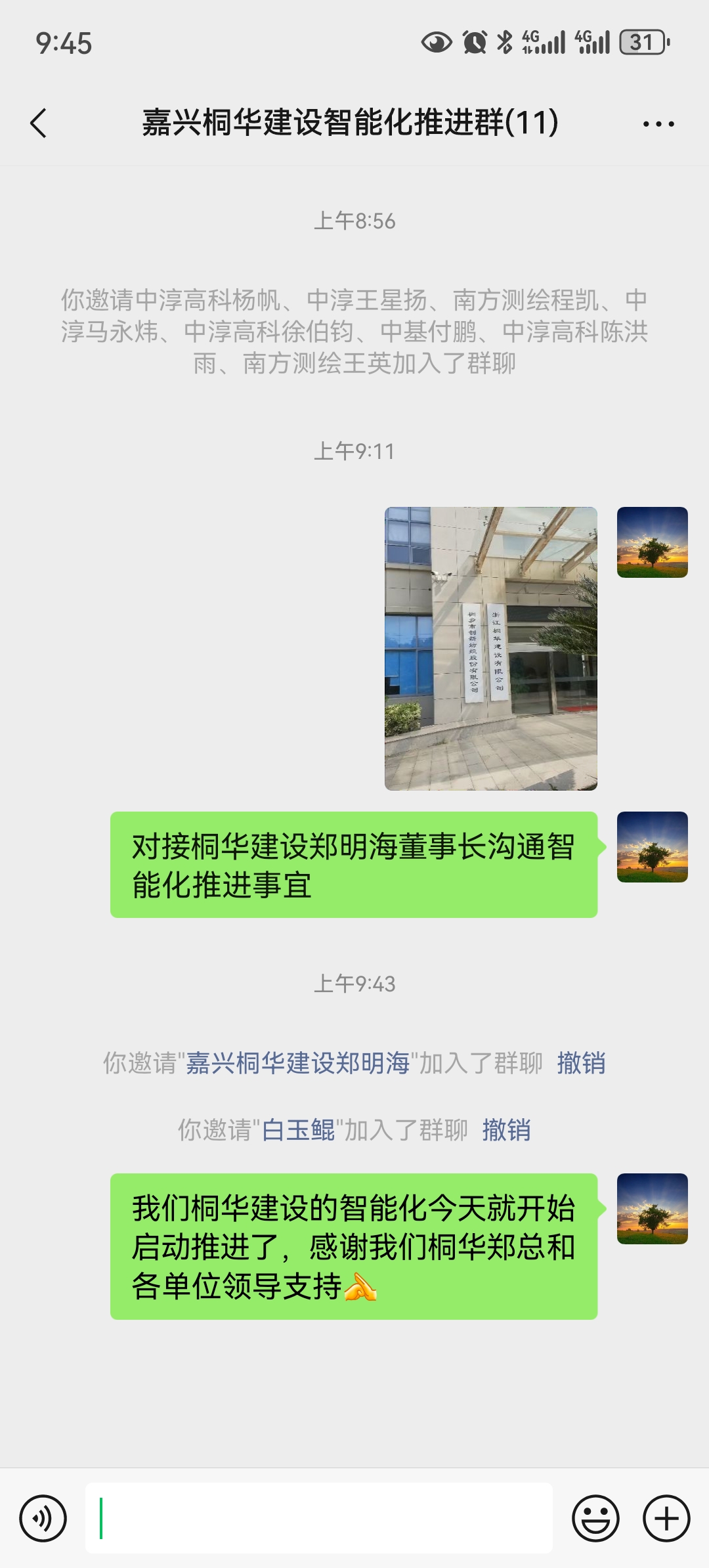The width and height of the screenshot is (709, 1568).
Task: Open the building photo in the chat
Action: (x=490, y=648)
